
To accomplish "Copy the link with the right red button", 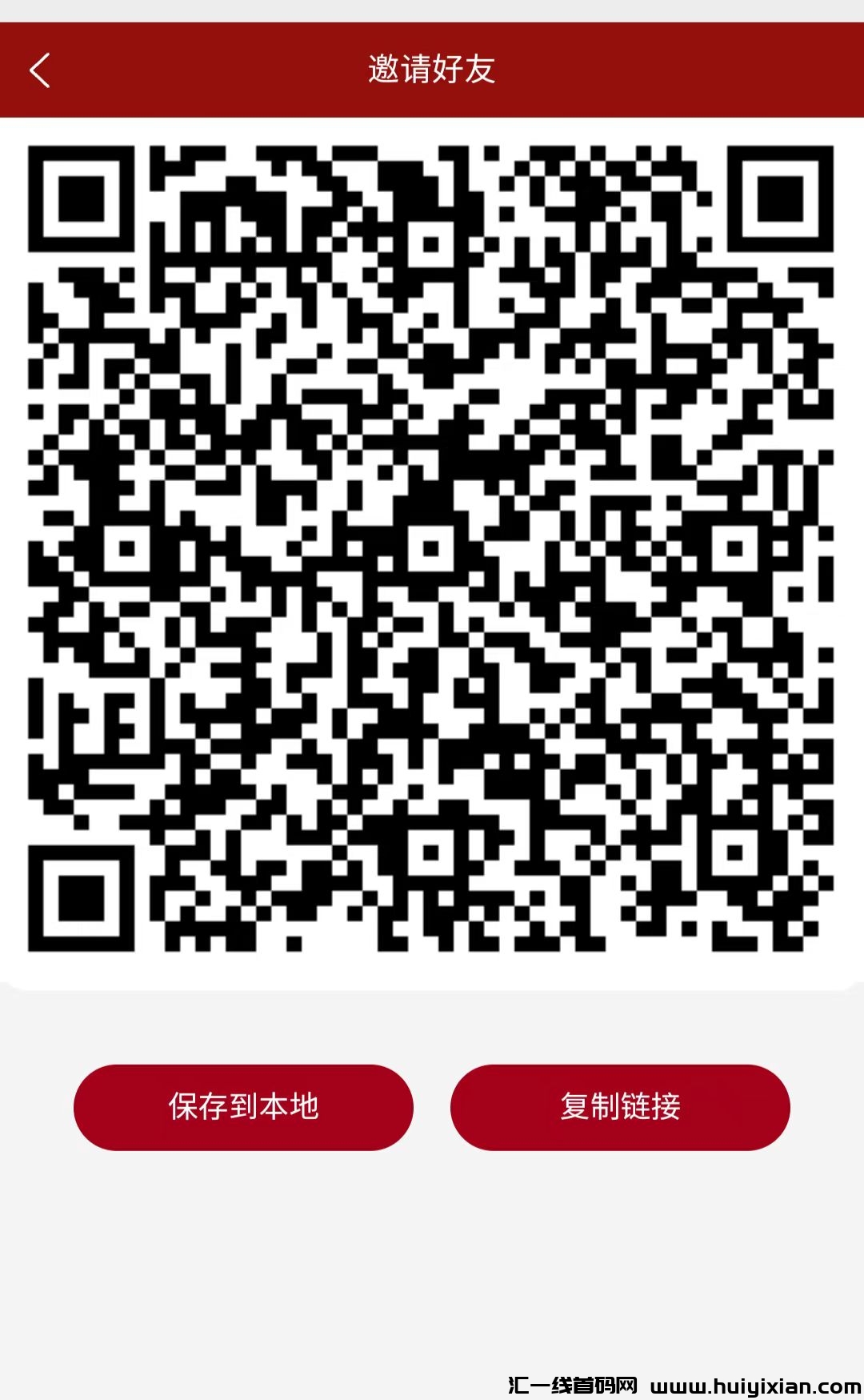I will [621, 1107].
